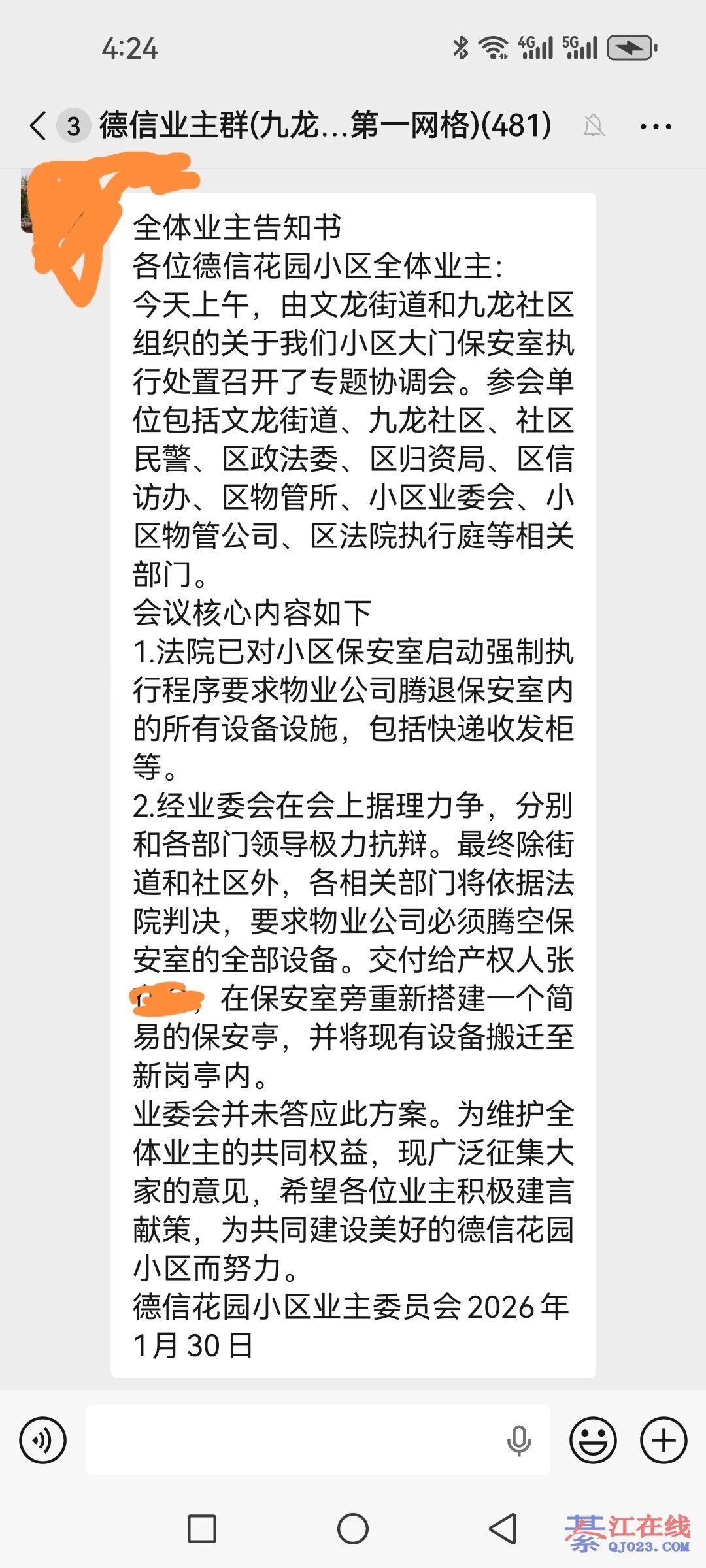This screenshot has width=706, height=1568.
Task: Go back to the chat list
Action: click(39, 125)
